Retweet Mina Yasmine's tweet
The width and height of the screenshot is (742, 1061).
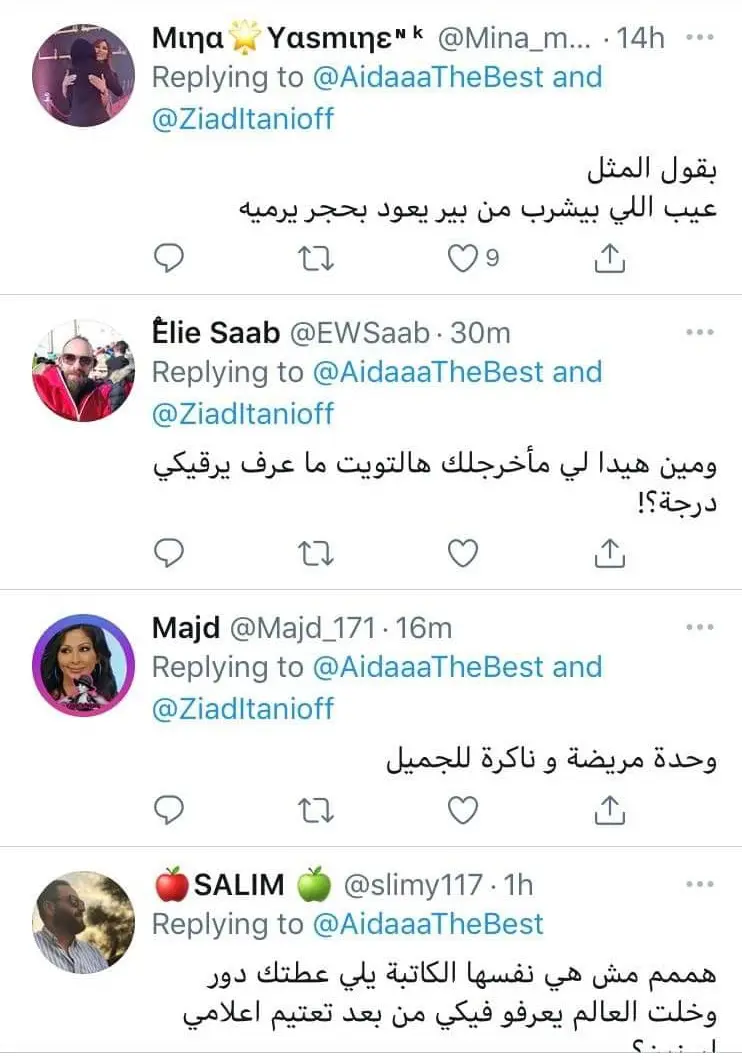317,258
